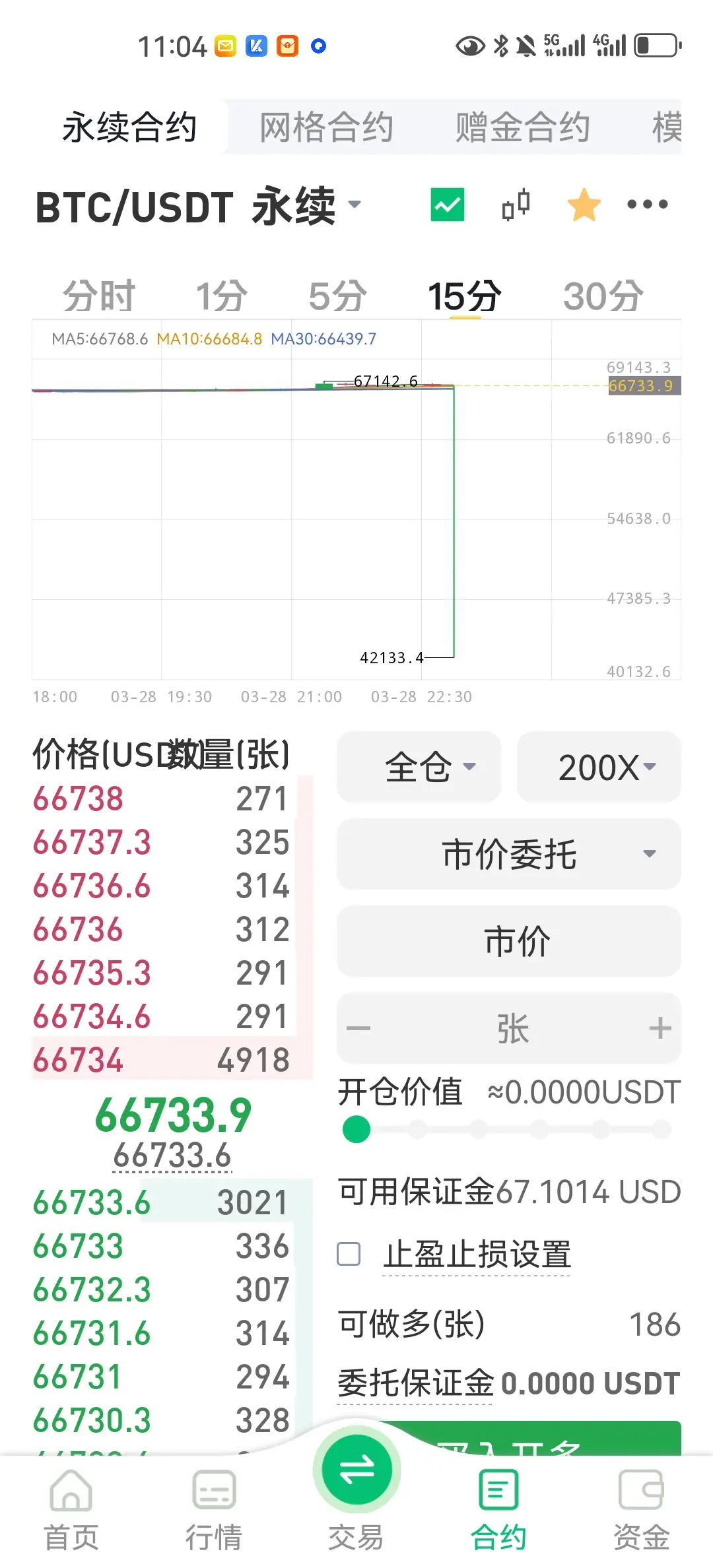Select the 30分 chart interval
Viewport: 713px width, 1568px height.
603,296
